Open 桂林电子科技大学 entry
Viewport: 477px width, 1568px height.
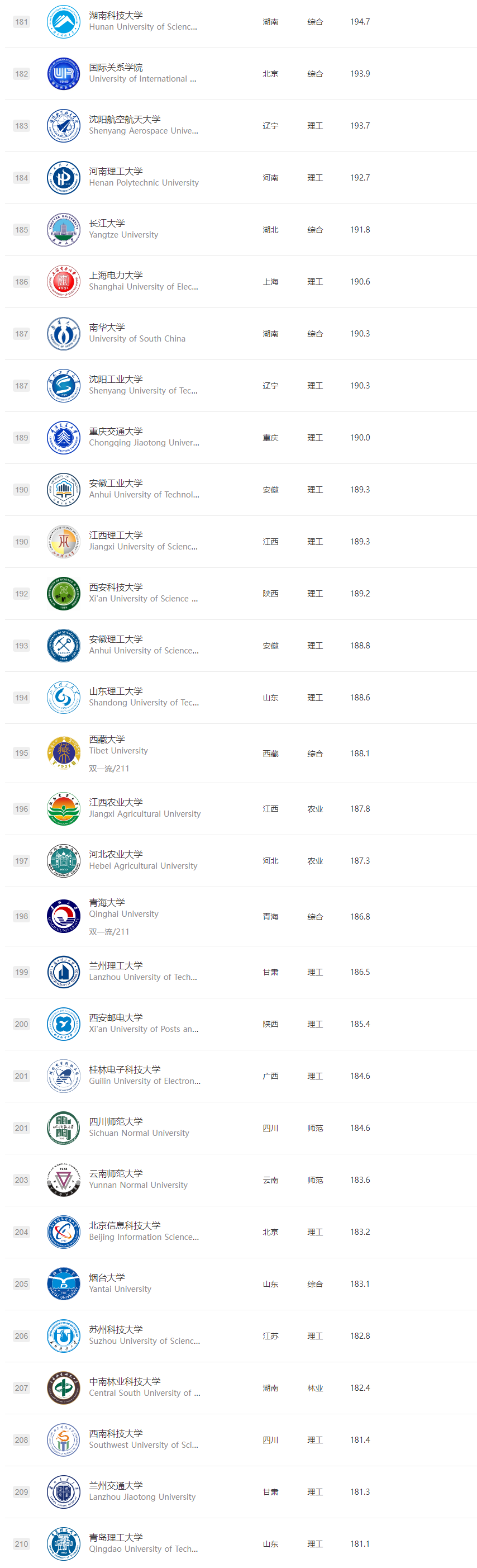[x=125, y=1070]
